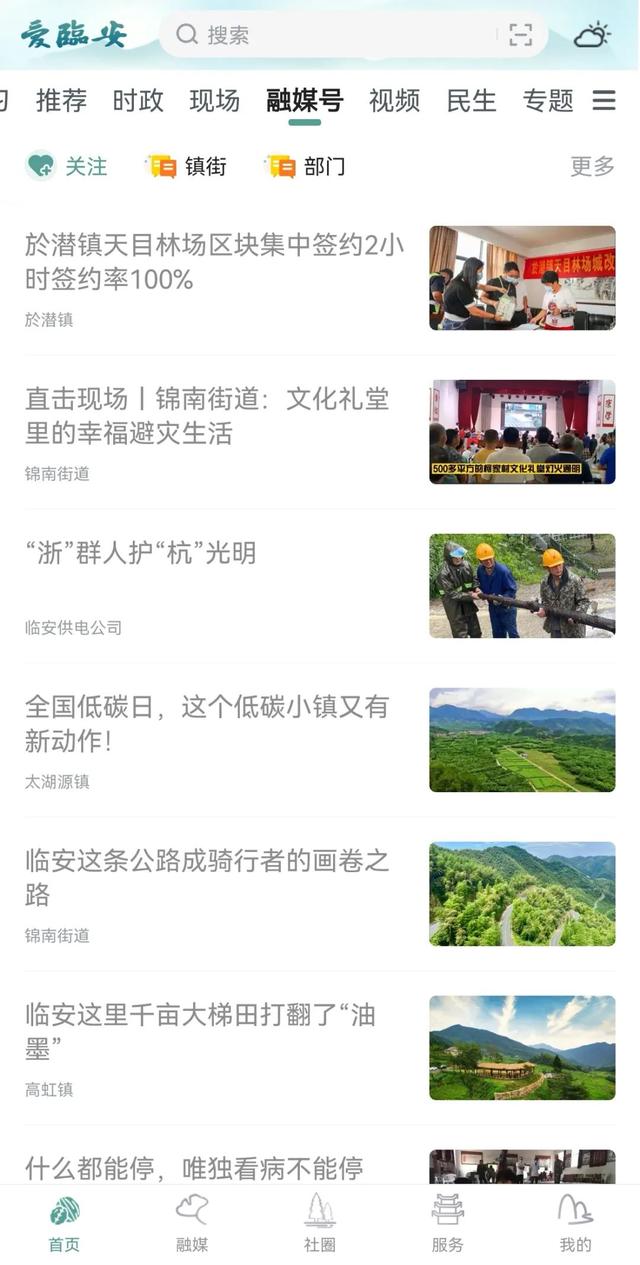Viewport: 640px width, 1265px height.
Task: Open the channel list menu icon
Action: pos(604,100)
